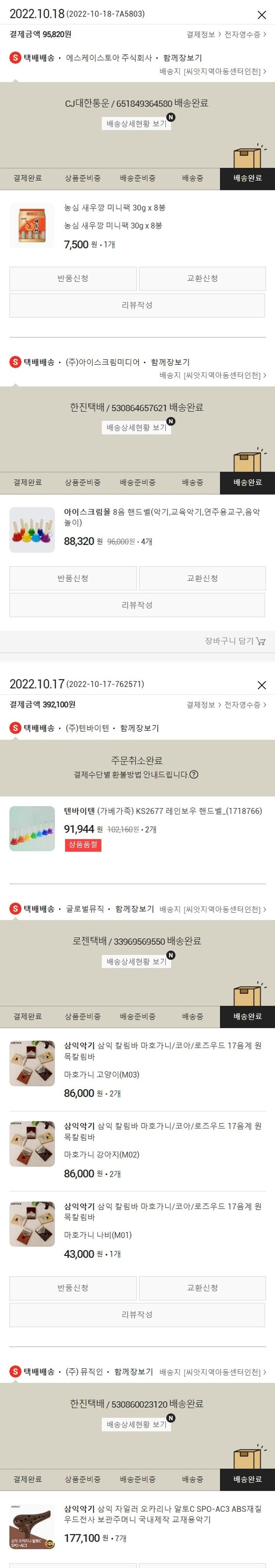Open 함께장보기 for (주) 뮤직인
Viewport: 275px width, 1568px height.
click(x=133, y=1371)
